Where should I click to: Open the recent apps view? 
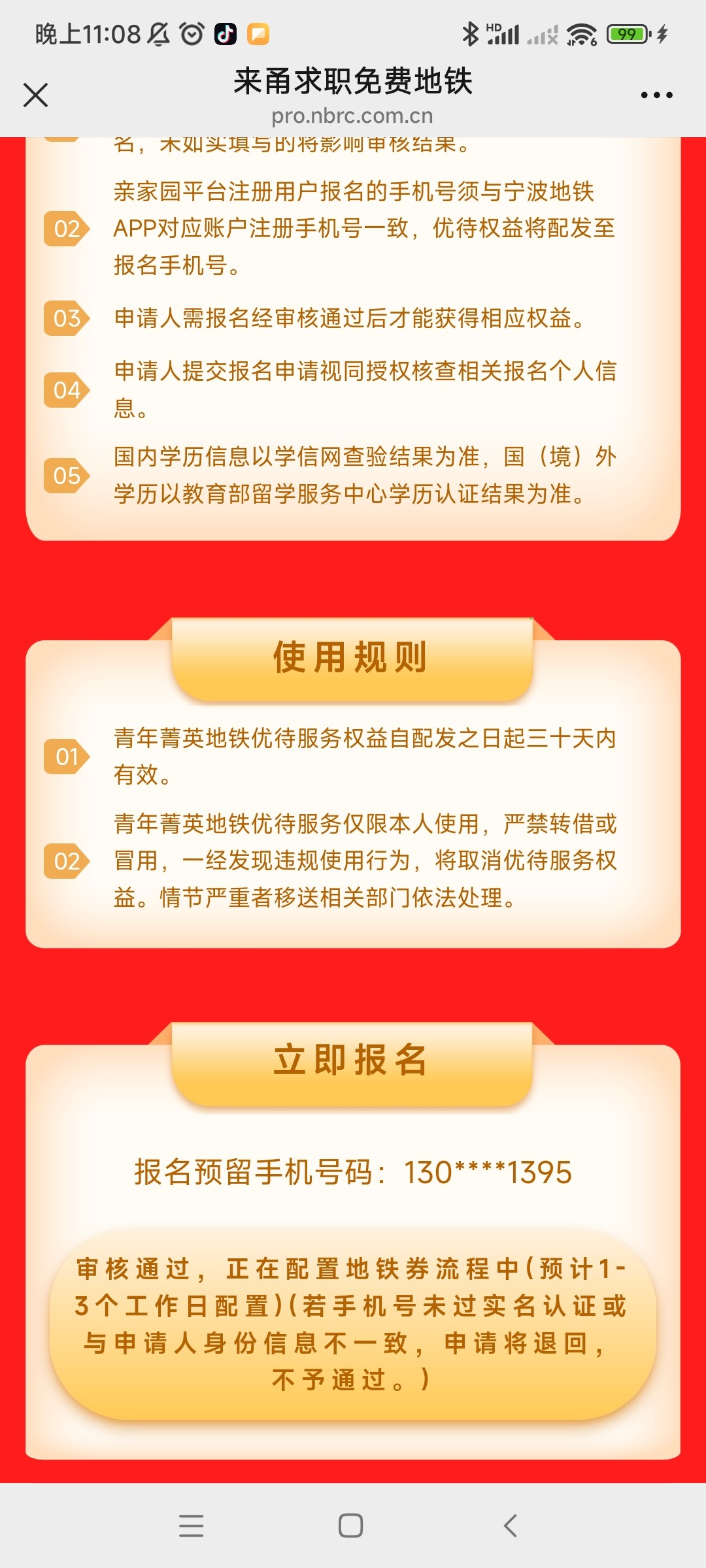tap(192, 1526)
